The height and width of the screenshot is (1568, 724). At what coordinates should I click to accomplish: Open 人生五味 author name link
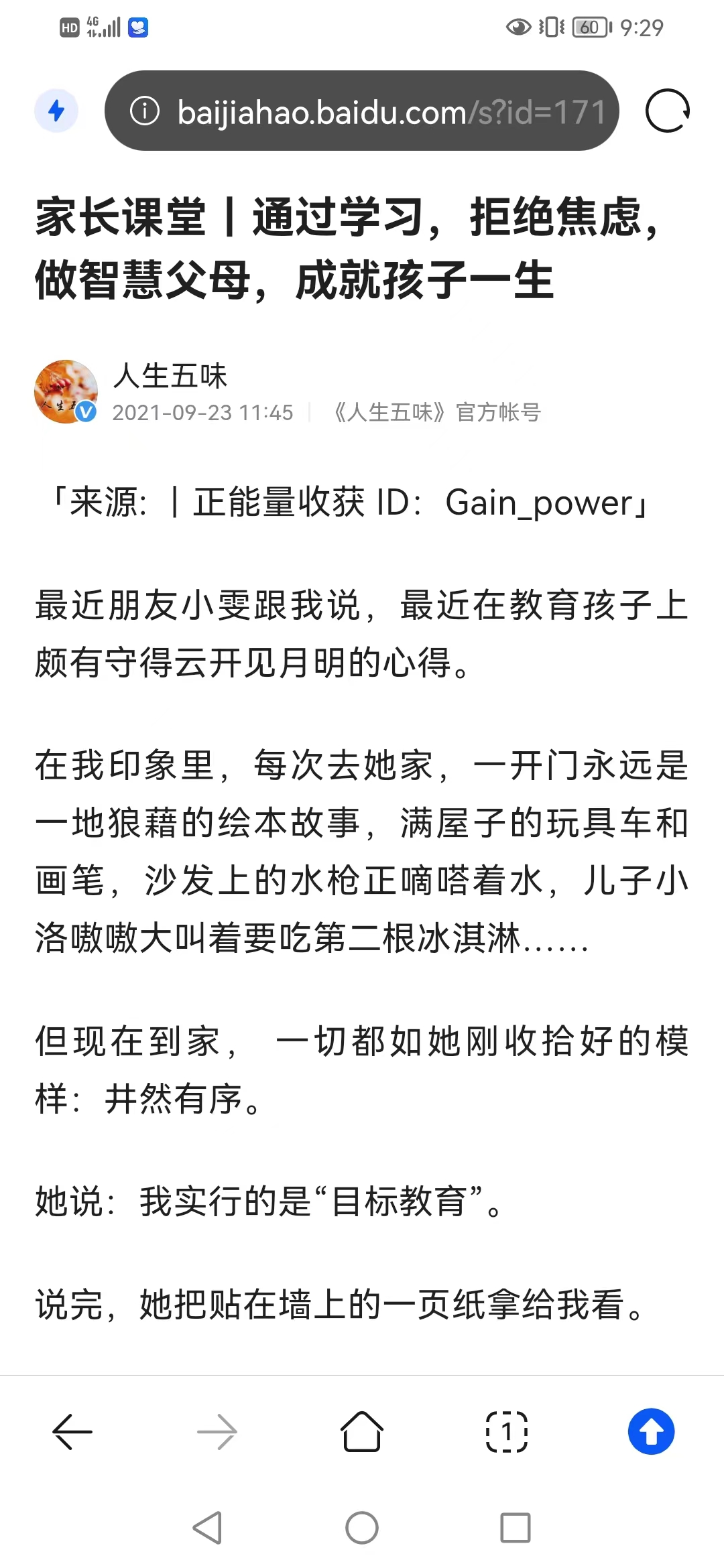170,375
